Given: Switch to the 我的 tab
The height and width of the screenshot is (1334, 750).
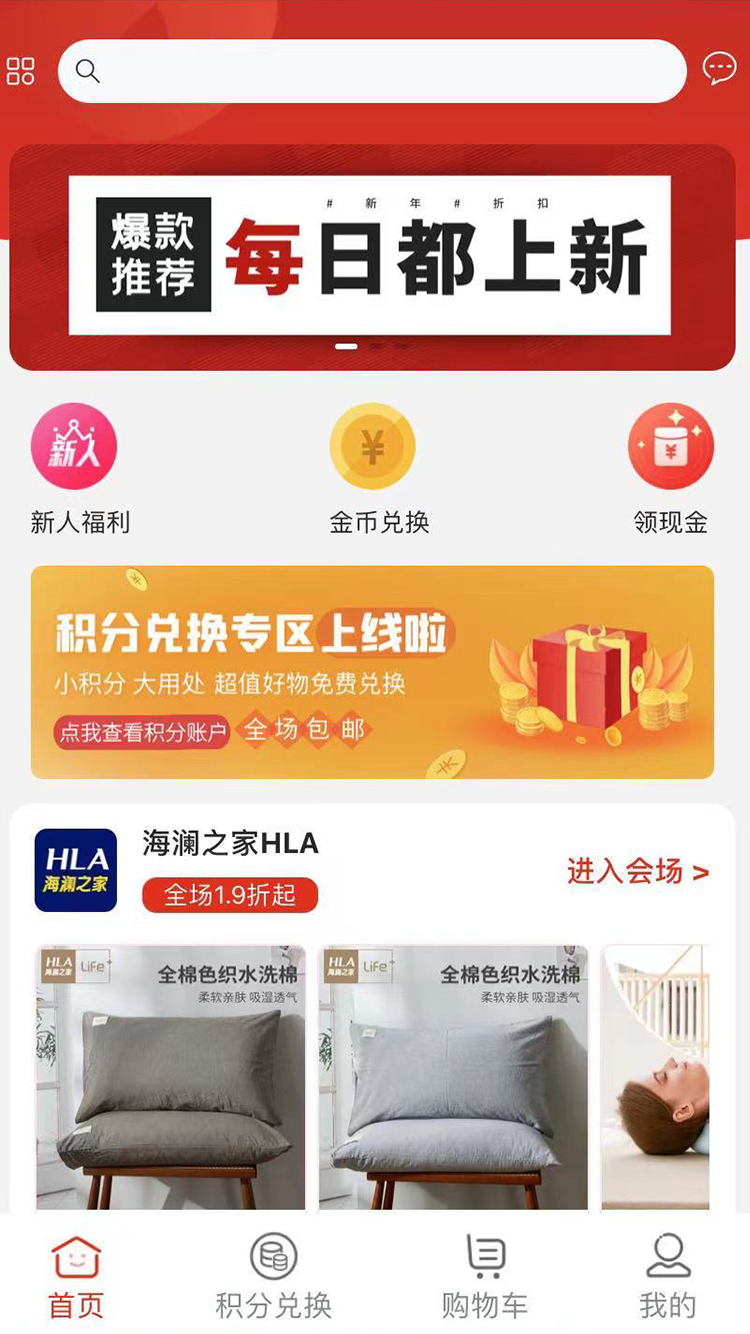Looking at the screenshot, I should [x=667, y=1277].
